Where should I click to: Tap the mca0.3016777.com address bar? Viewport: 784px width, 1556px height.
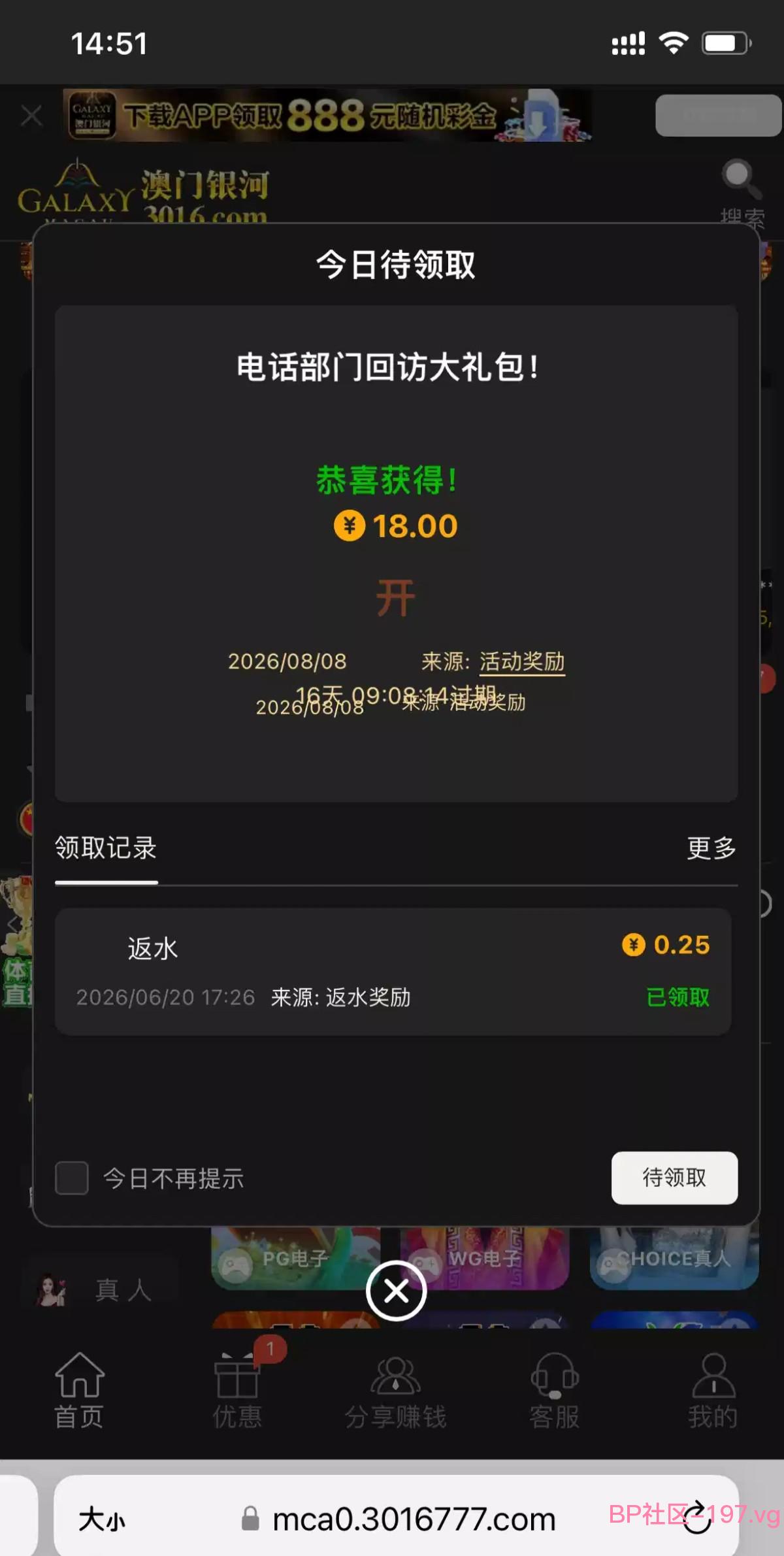pos(399,1519)
